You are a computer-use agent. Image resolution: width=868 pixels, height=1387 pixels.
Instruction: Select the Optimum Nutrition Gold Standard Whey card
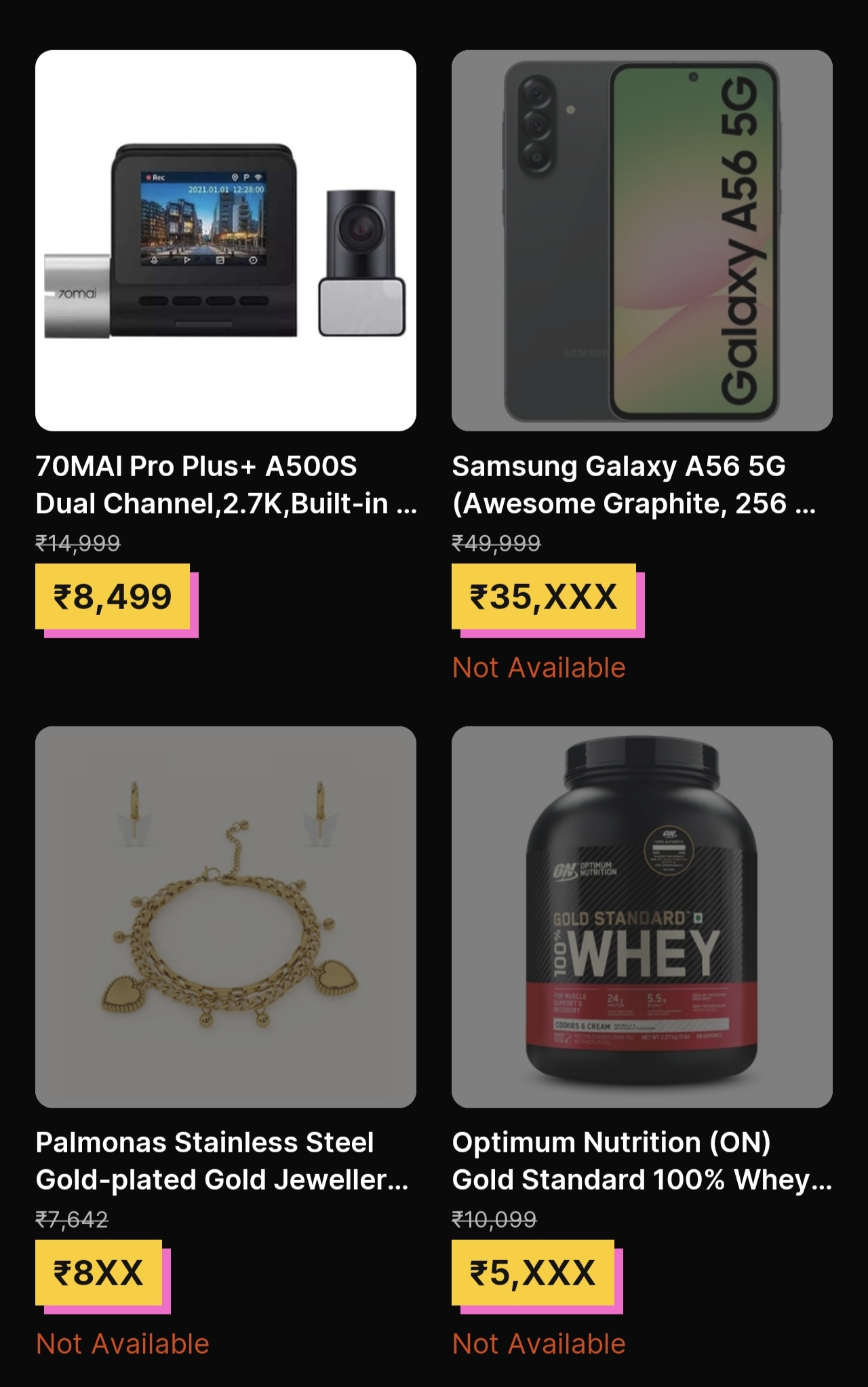coord(642,917)
